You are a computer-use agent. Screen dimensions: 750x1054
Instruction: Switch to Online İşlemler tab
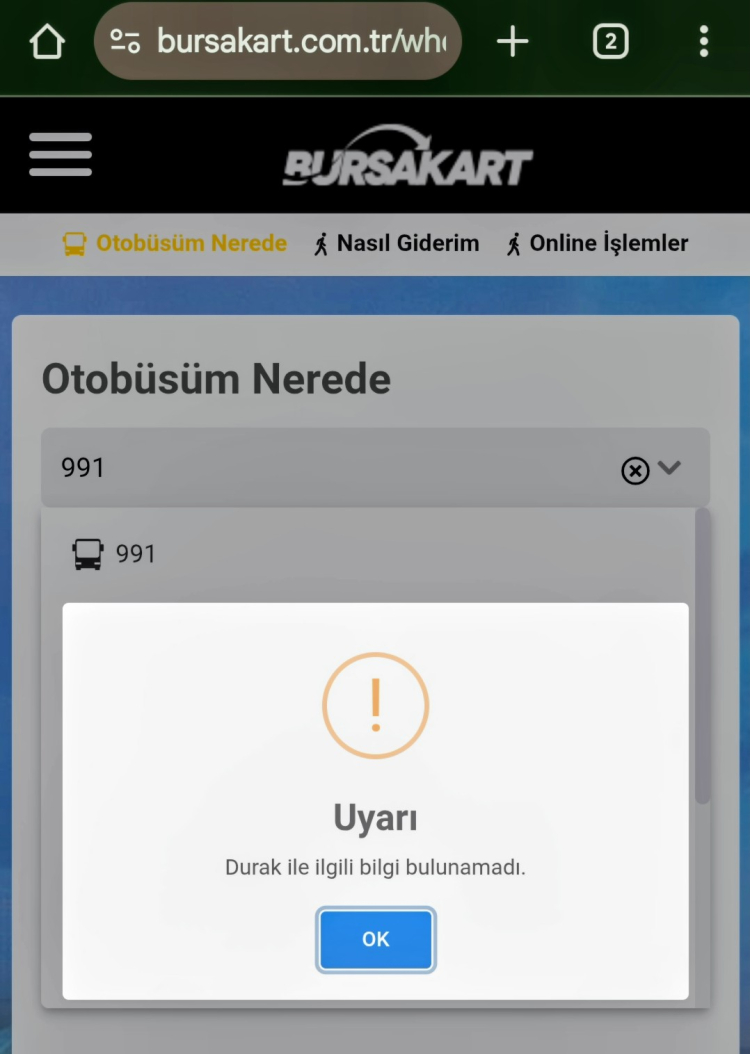coord(598,243)
